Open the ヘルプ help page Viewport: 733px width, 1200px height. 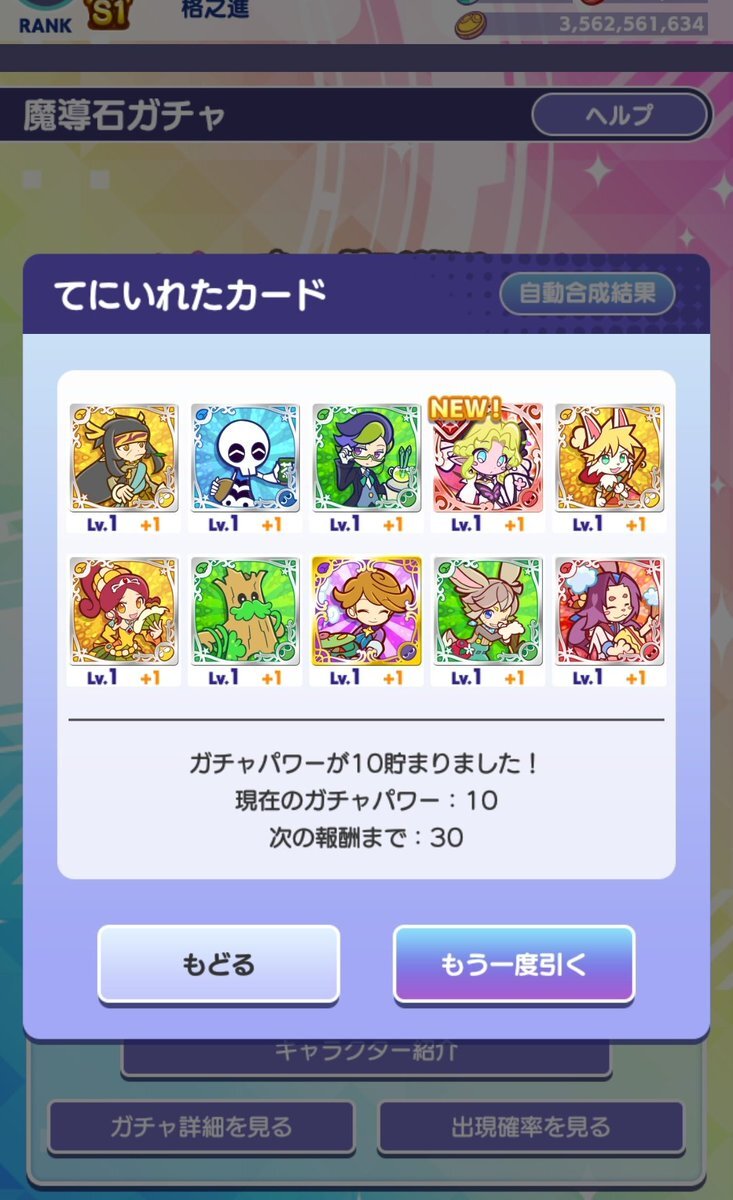[x=619, y=115]
